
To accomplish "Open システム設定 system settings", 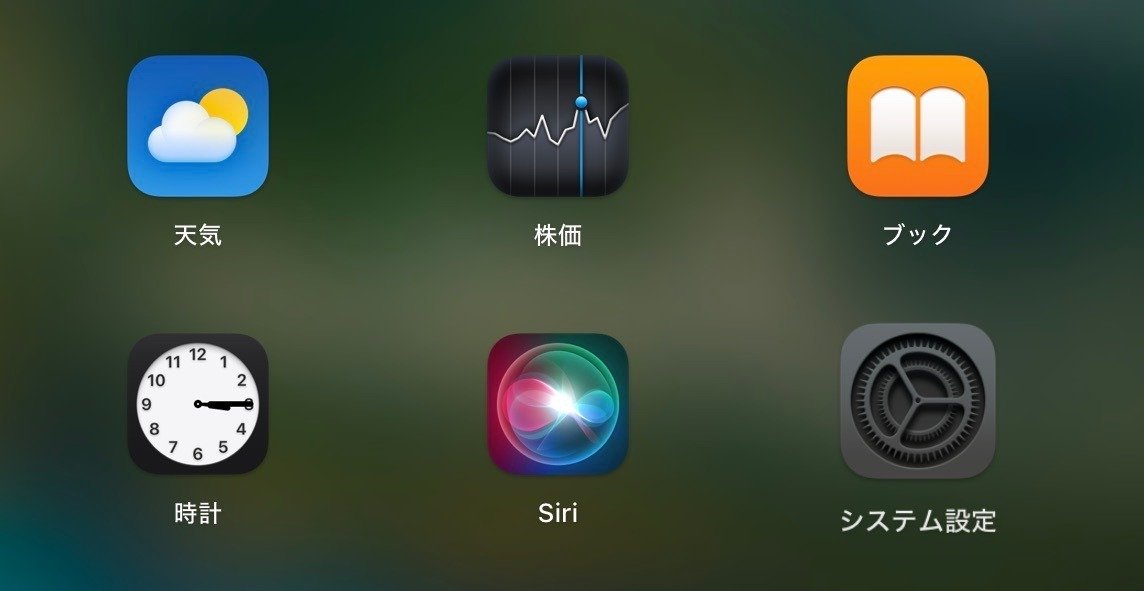I will [917, 401].
